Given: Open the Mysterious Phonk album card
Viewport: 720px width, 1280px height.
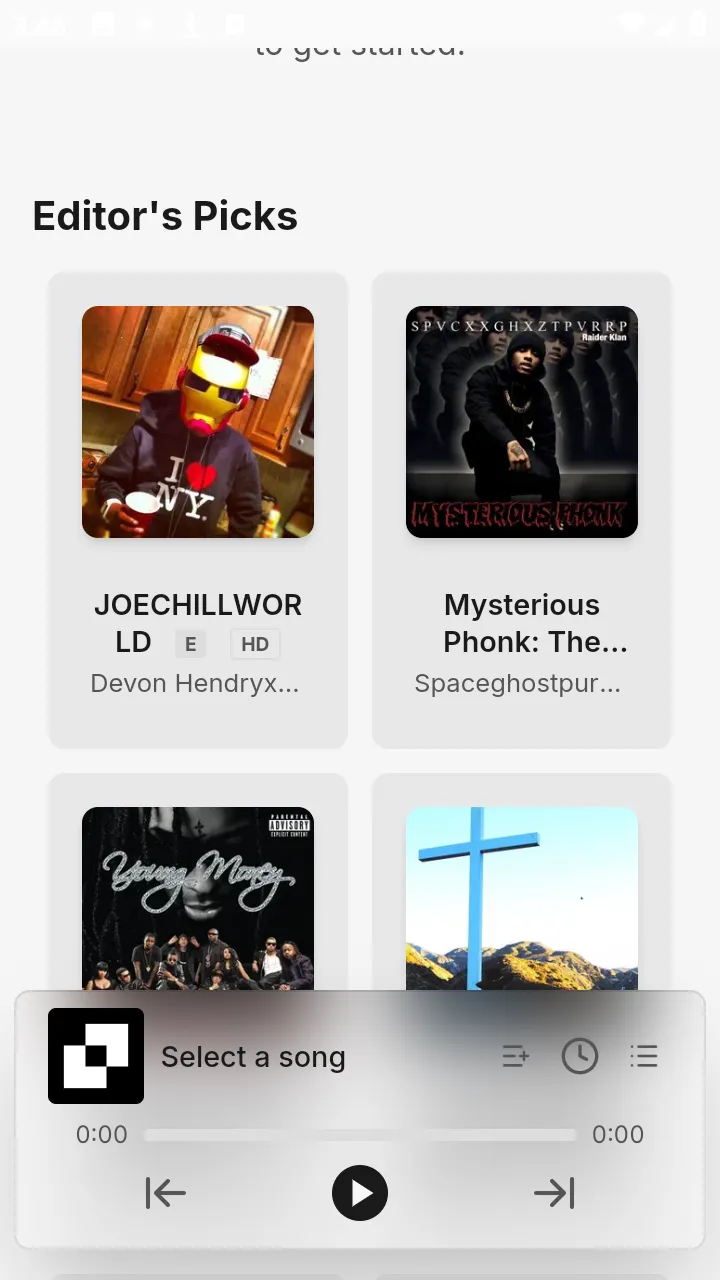Looking at the screenshot, I should pos(522,510).
